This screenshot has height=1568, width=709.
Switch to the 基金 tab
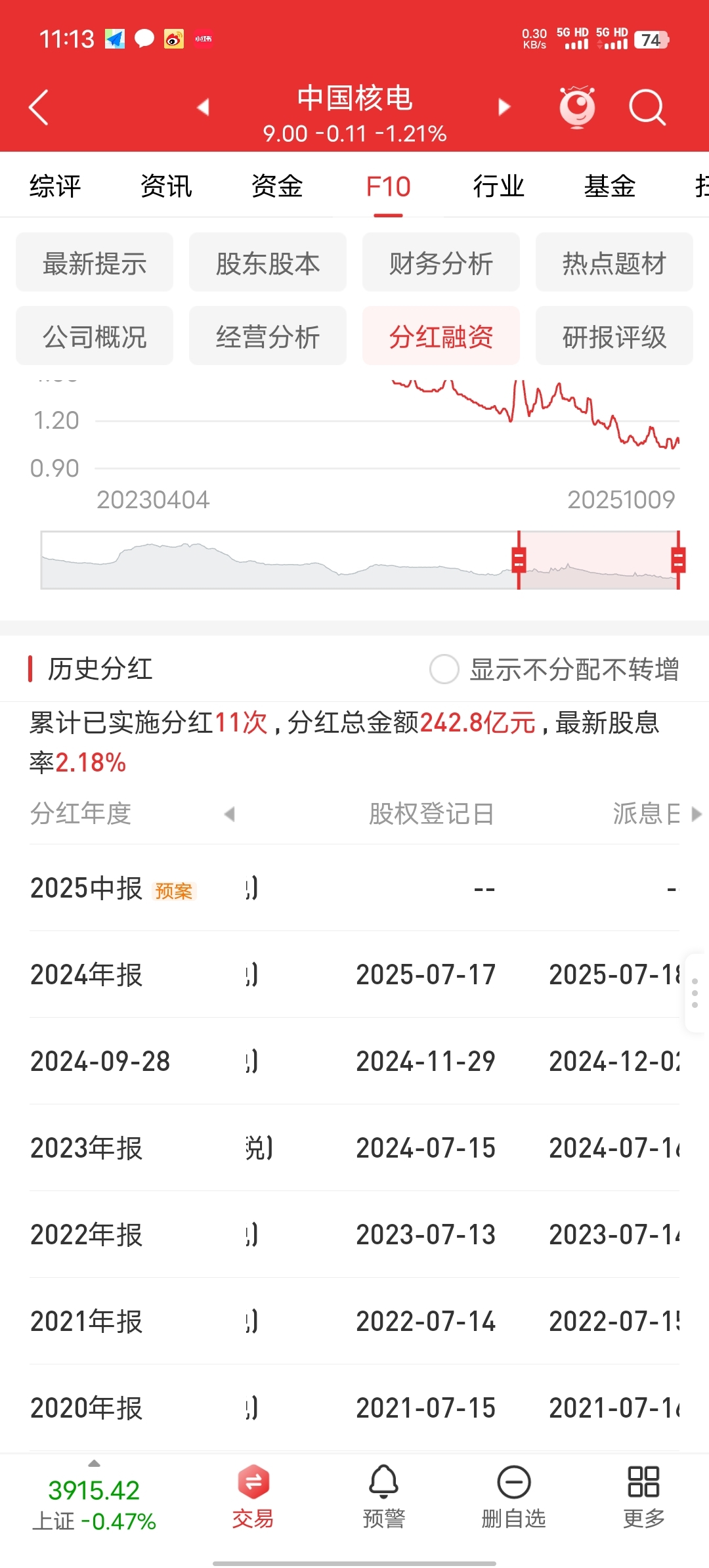click(610, 186)
